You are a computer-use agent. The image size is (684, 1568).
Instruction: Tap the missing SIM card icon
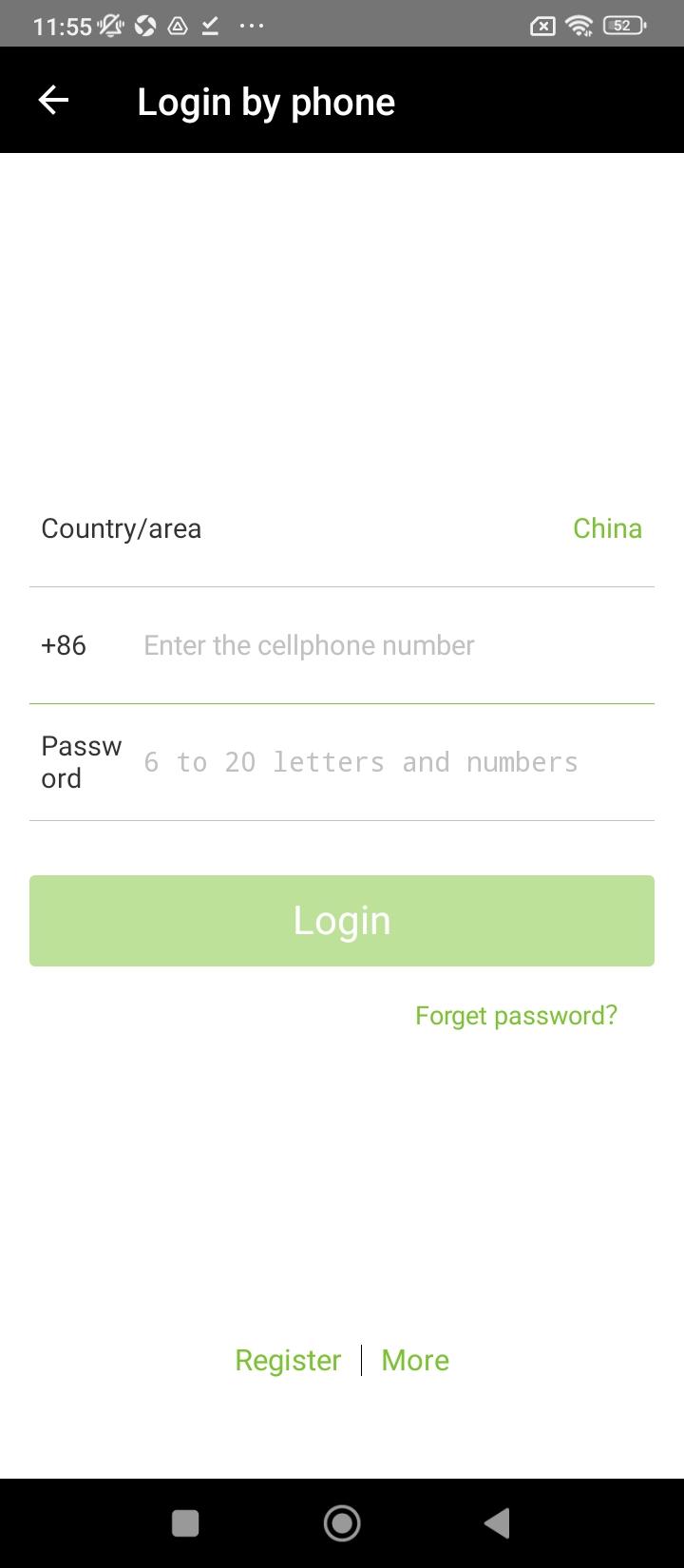tap(541, 26)
